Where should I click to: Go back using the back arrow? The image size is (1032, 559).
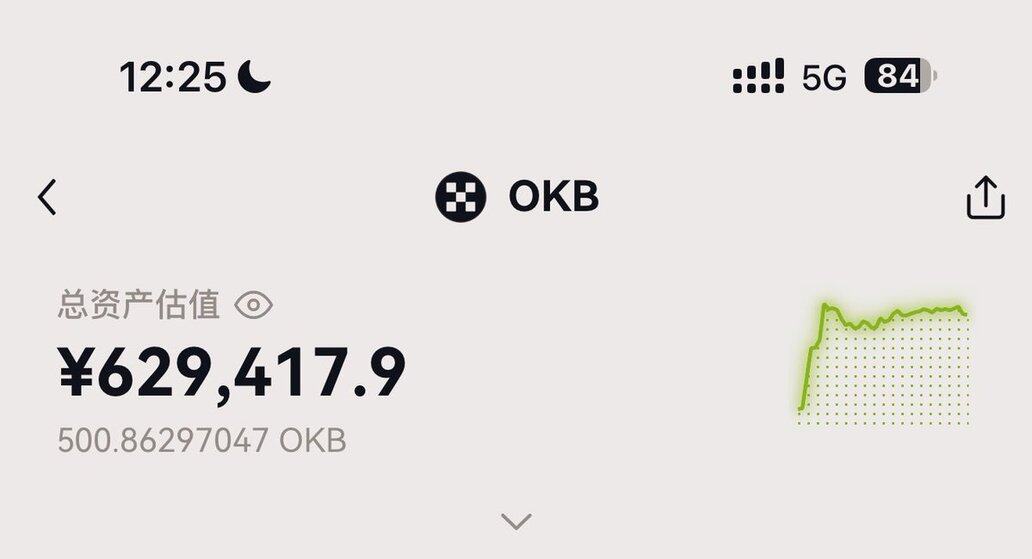pyautogui.click(x=47, y=197)
